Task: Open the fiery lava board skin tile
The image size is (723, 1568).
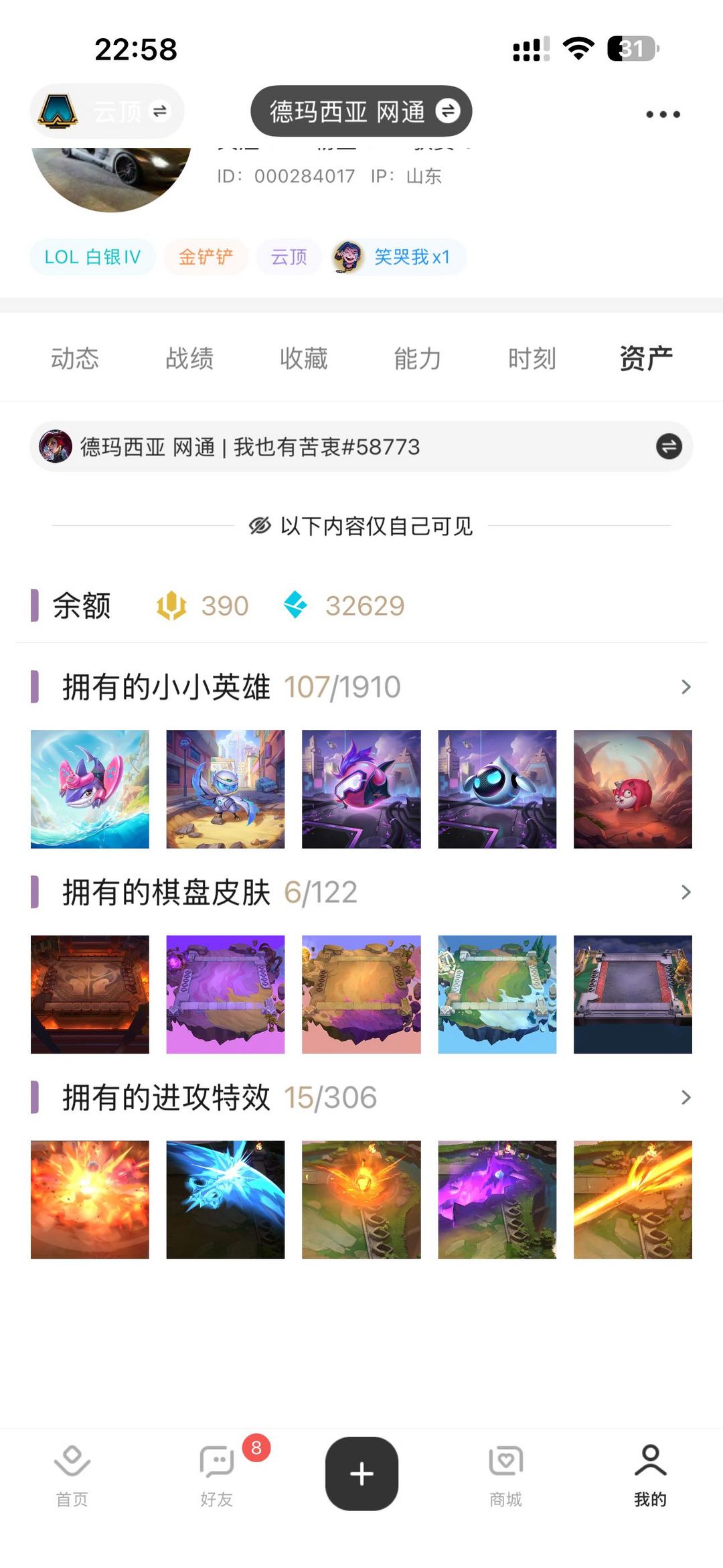Action: point(90,994)
